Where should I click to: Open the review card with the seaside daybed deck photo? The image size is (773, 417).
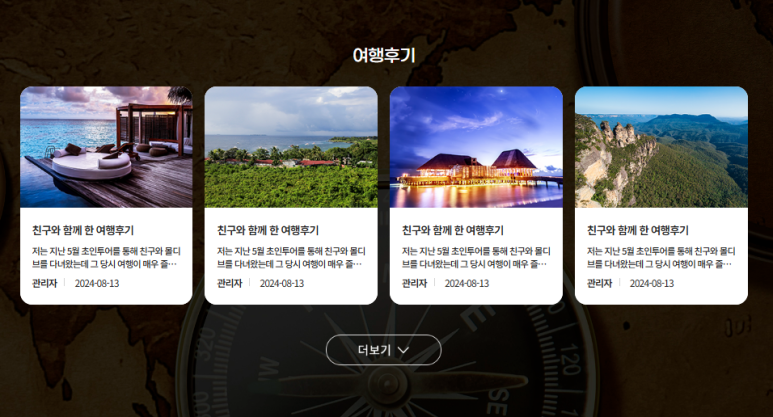[106, 195]
